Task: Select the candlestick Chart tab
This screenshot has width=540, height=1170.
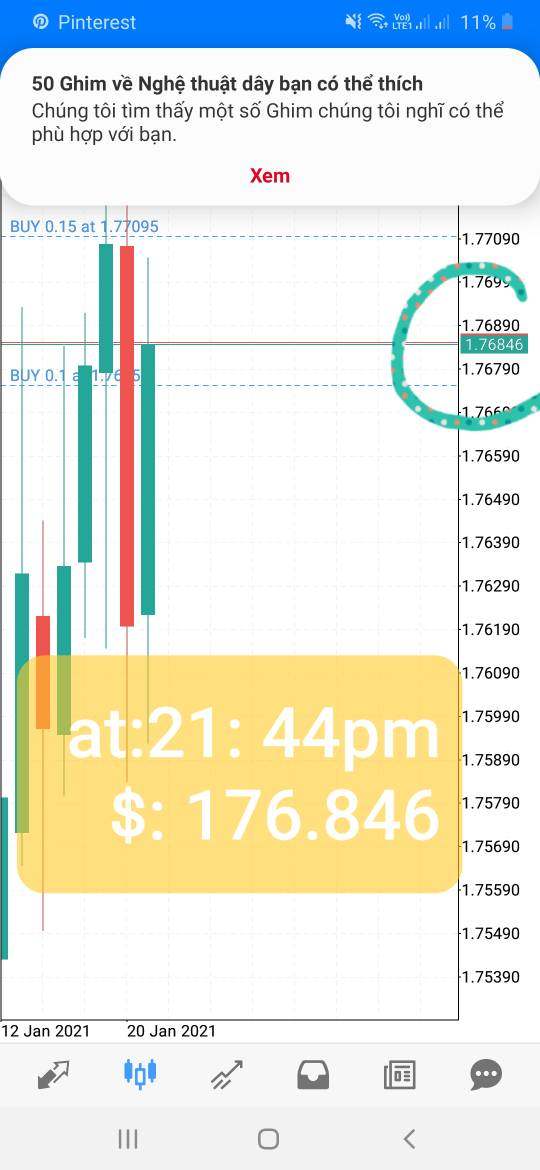Action: [x=140, y=1073]
